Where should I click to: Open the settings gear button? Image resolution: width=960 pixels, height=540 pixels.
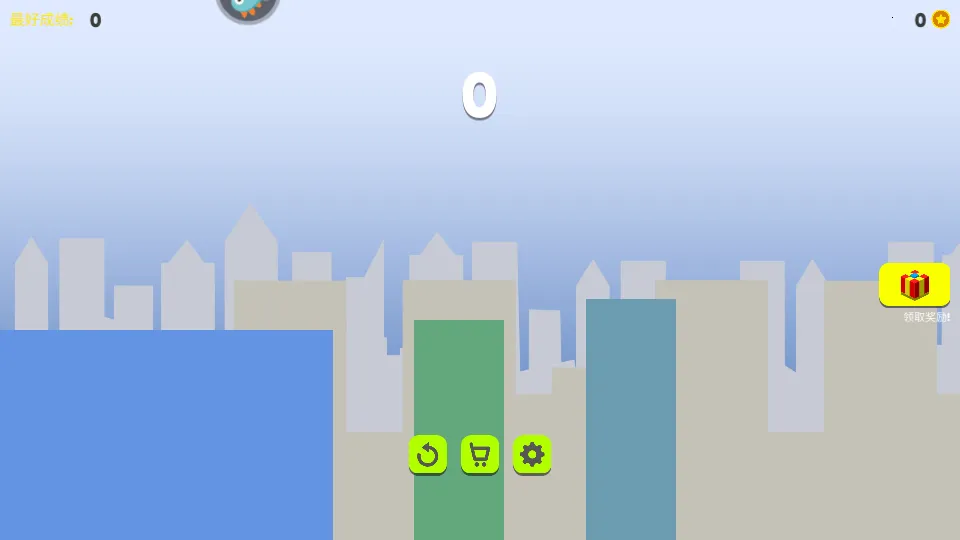pyautogui.click(x=532, y=455)
